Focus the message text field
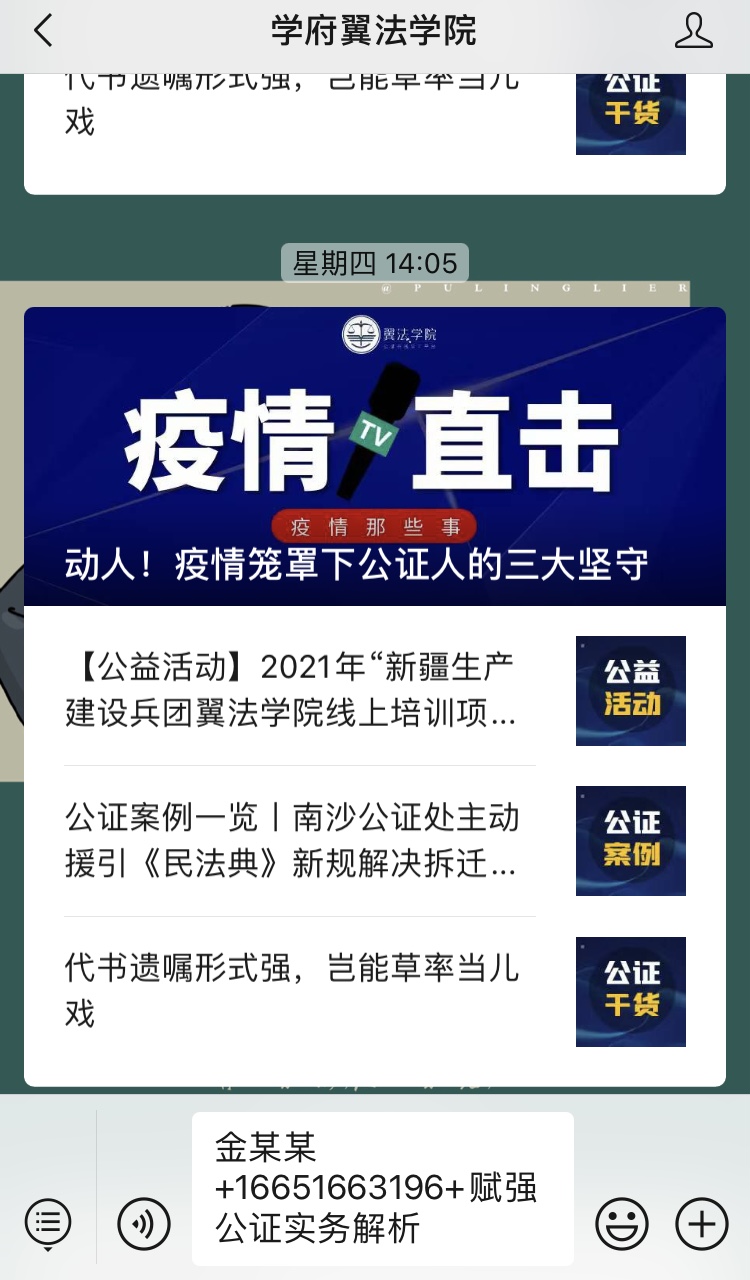The width and height of the screenshot is (750, 1280). [383, 1188]
